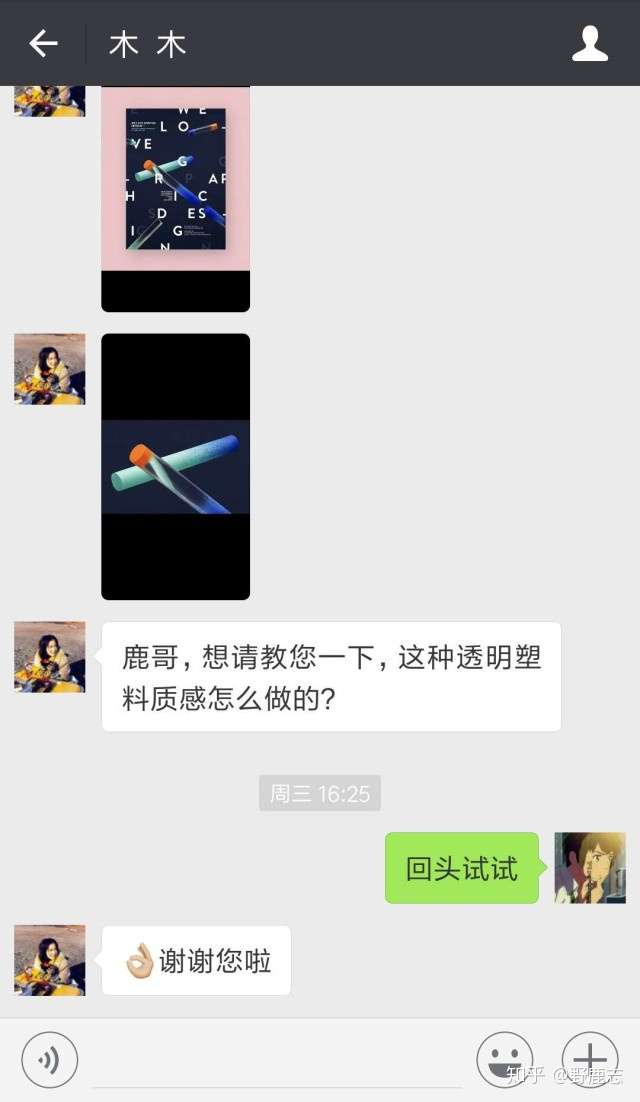640x1102 pixels.
Task: Open the emoji picker
Action: click(x=504, y=1059)
